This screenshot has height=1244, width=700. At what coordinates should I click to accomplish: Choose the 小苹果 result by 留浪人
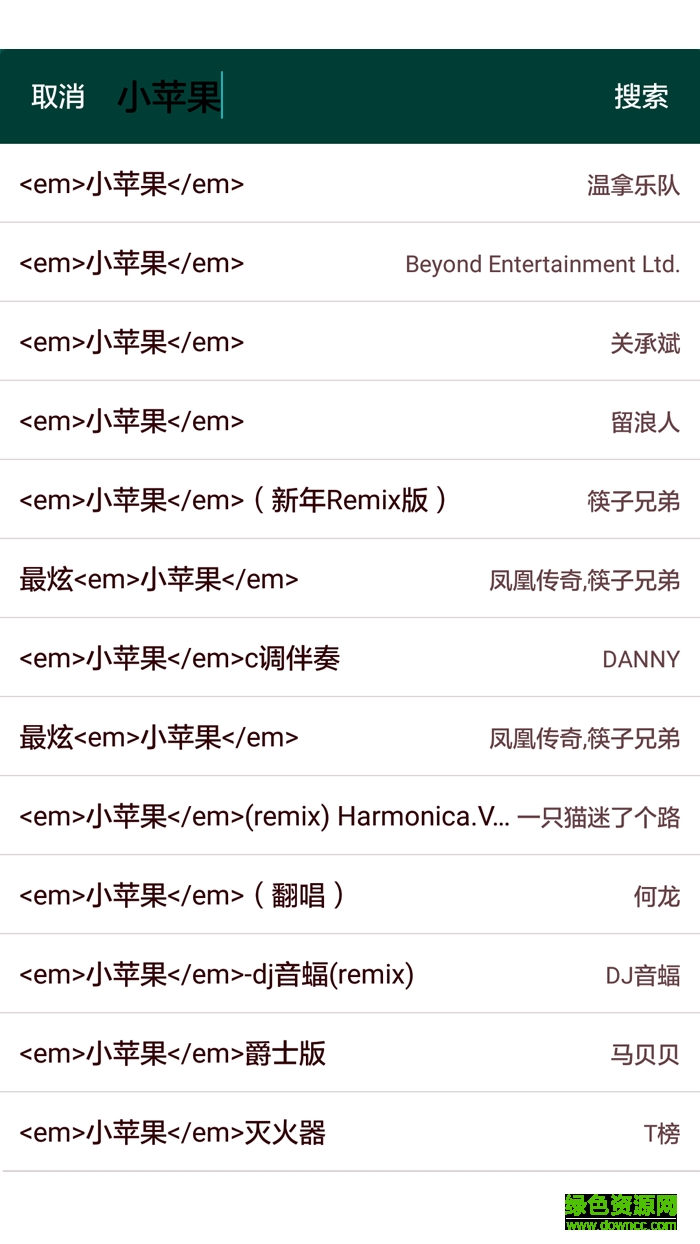click(349, 421)
